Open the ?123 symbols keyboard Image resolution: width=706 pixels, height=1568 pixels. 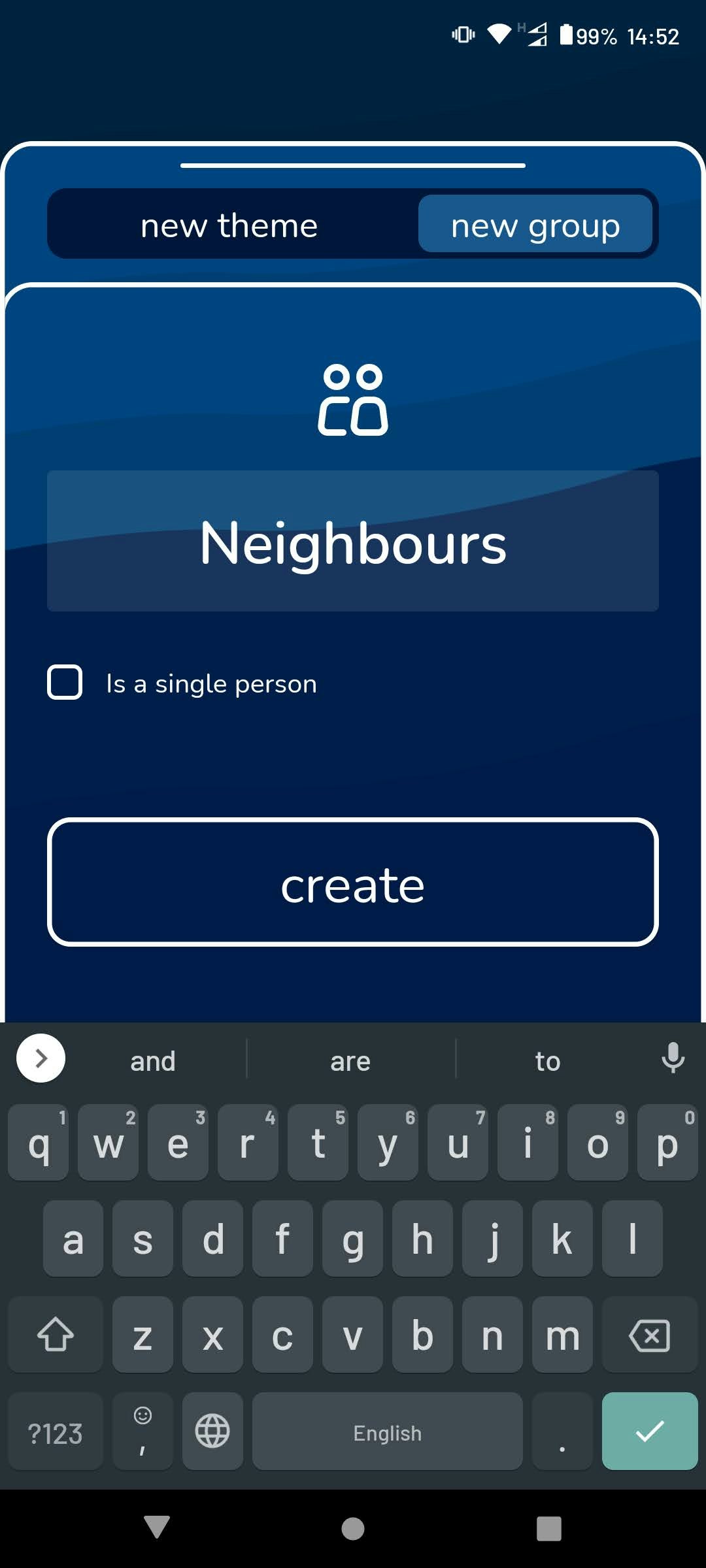coord(56,1431)
